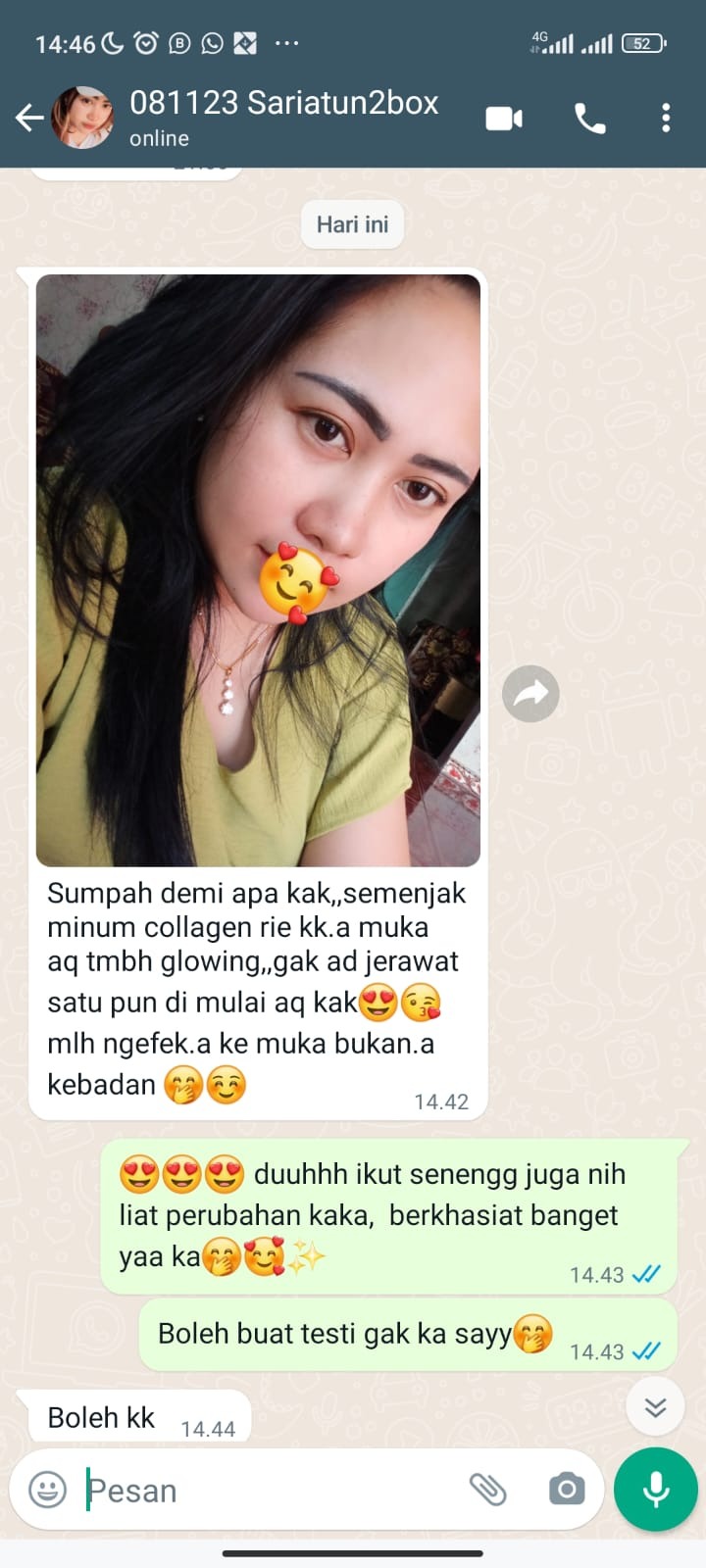
Task: Tap the microphone voice message button
Action: pos(655,1490)
